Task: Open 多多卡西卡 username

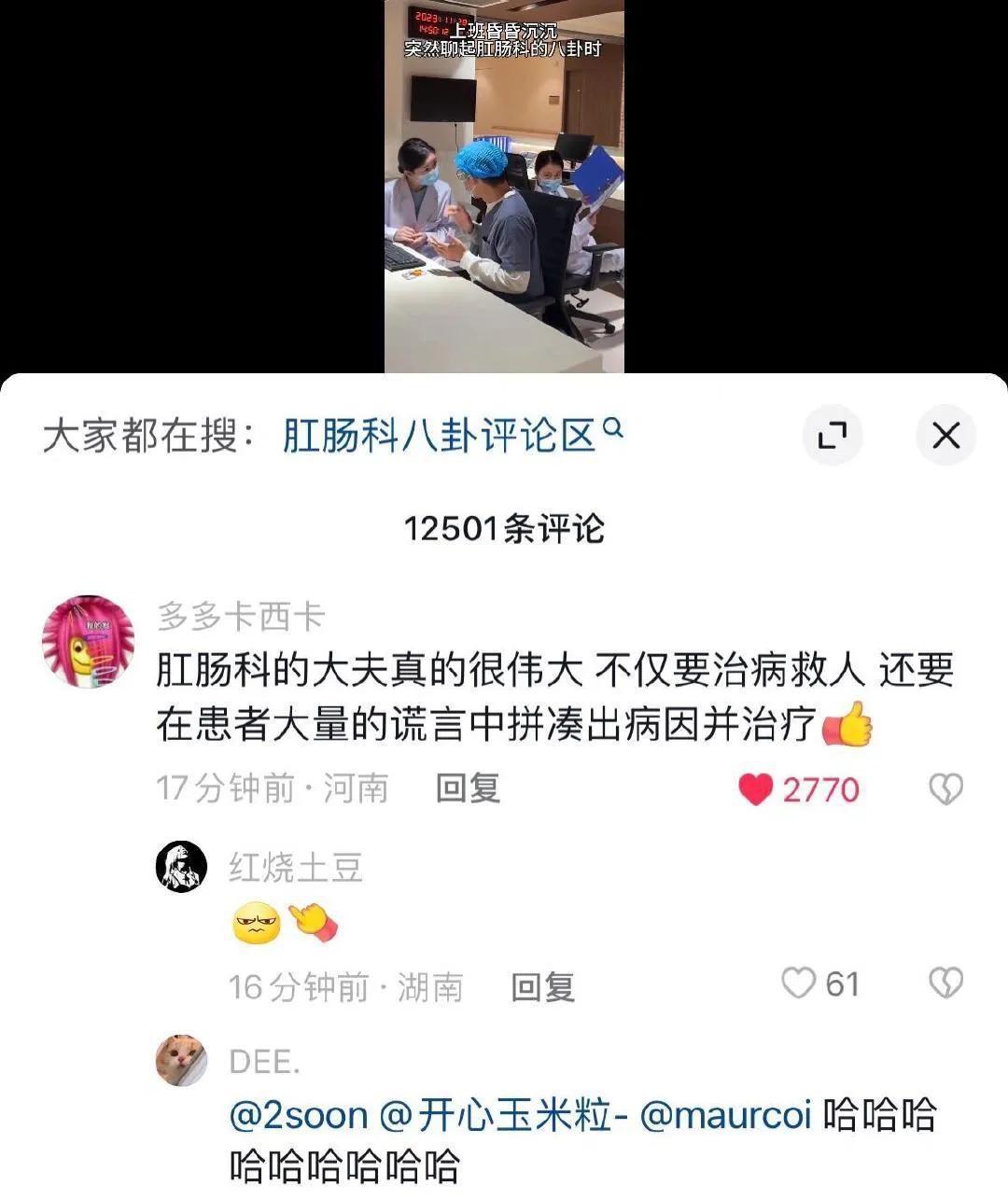Action: (x=241, y=617)
